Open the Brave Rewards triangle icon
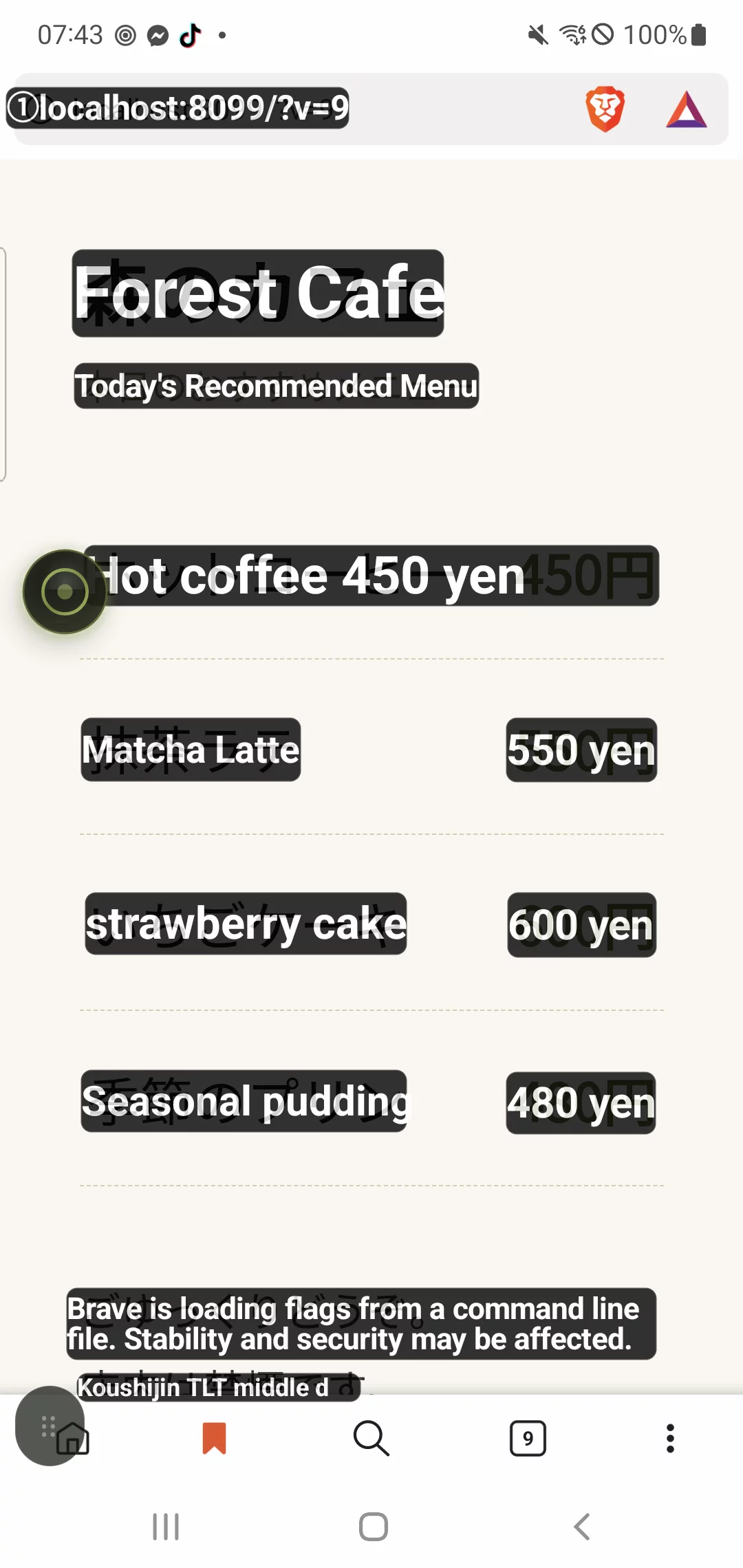 (x=687, y=110)
